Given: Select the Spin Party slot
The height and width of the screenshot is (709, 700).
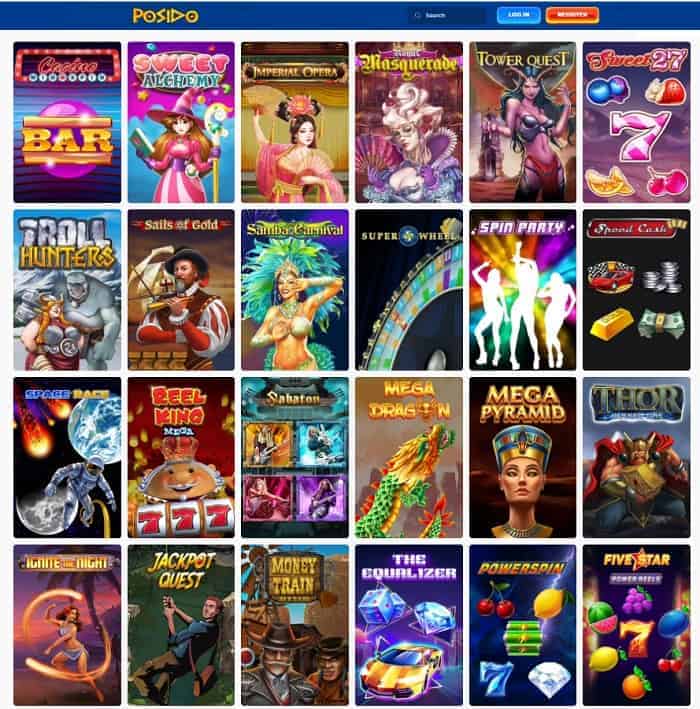Looking at the screenshot, I should (522, 290).
